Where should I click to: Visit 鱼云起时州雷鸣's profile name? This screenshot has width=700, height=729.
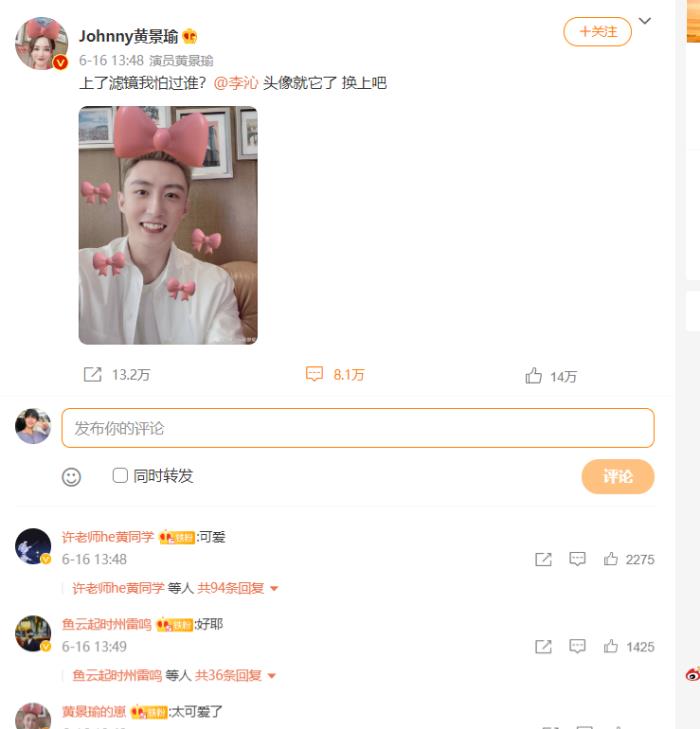pos(106,624)
